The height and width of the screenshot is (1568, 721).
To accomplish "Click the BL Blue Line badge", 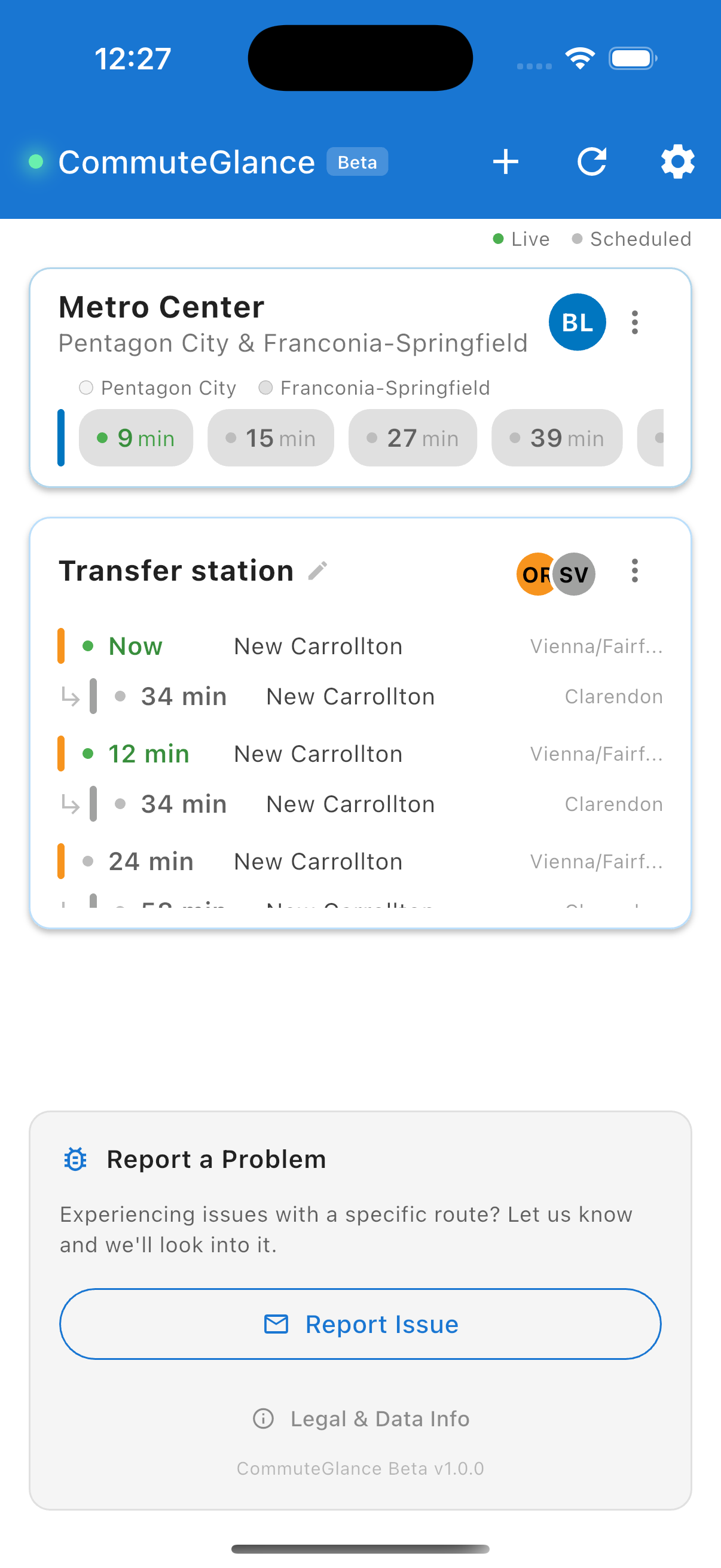I will [x=577, y=322].
